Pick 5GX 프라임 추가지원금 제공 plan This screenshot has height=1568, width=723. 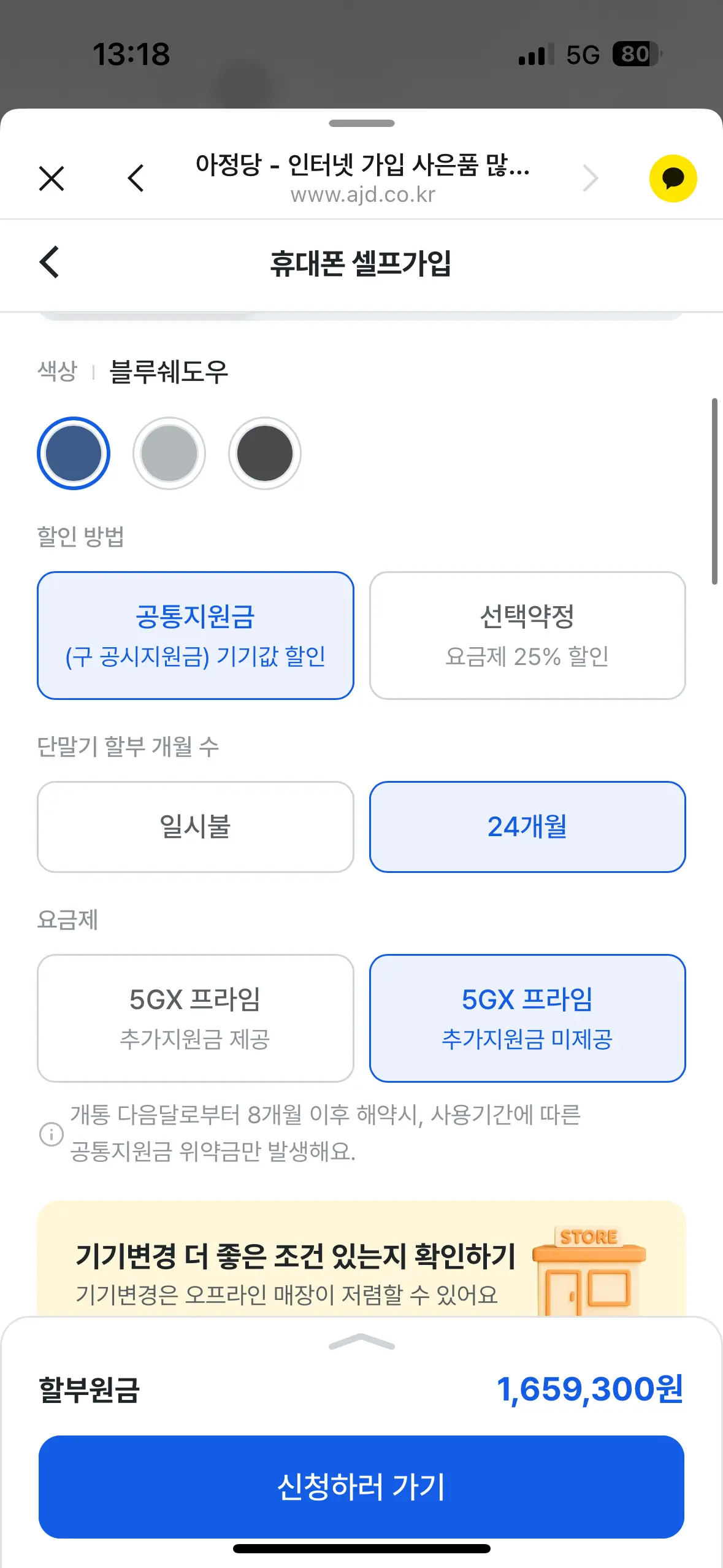click(x=196, y=1018)
